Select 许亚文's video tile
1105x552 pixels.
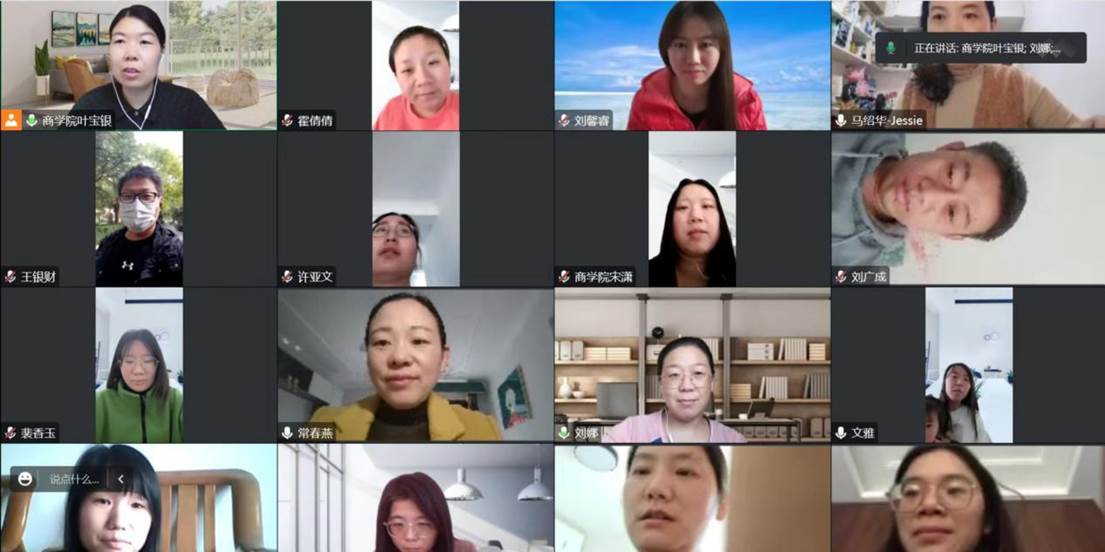(415, 208)
